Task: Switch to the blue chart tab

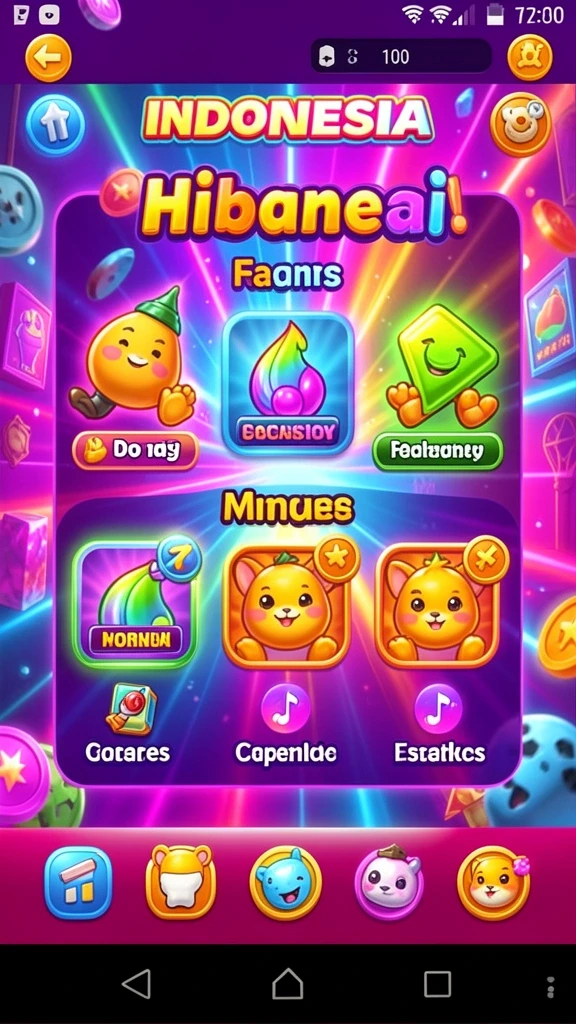Action: [78, 882]
